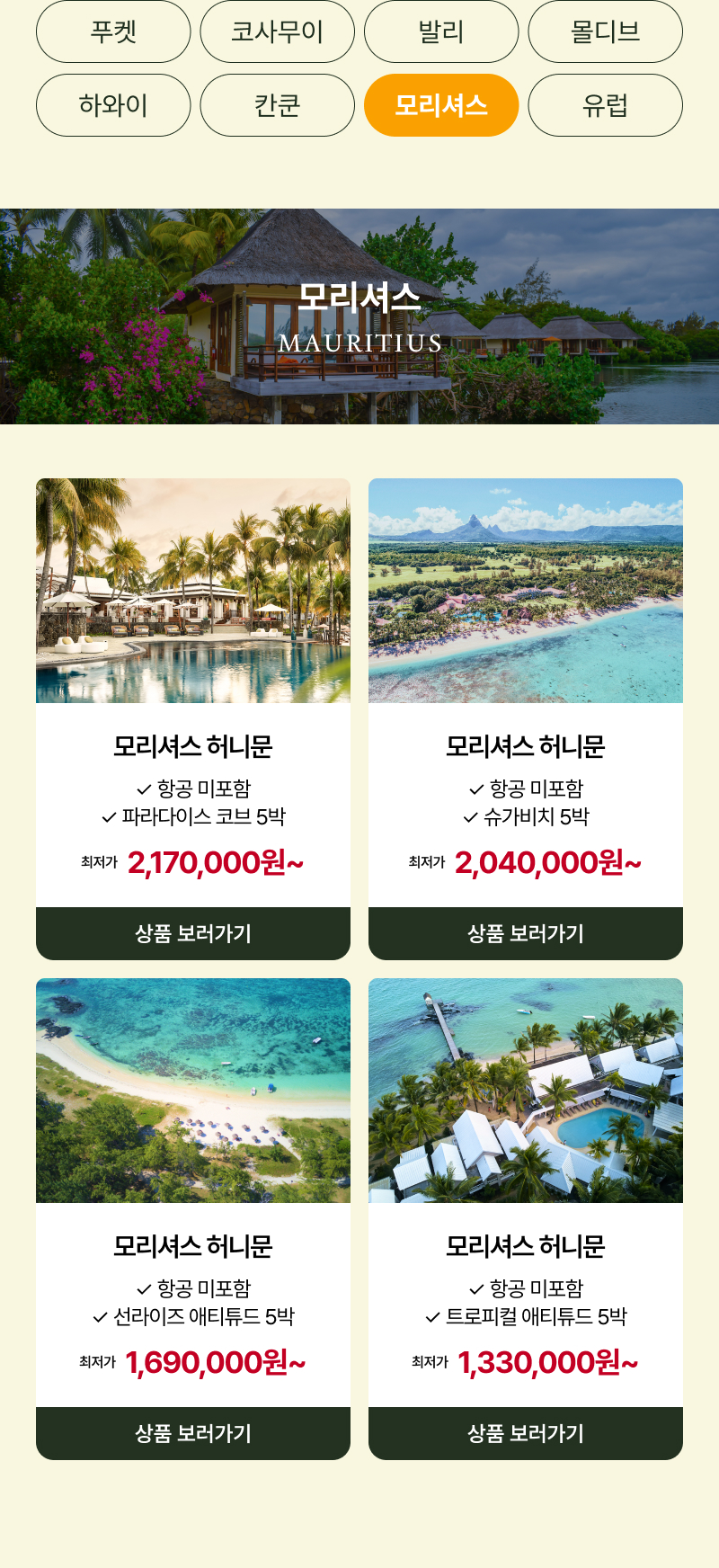The width and height of the screenshot is (719, 1568).
Task: Open the 트로피컬 애티튜드 resort photo
Action: coord(526,1091)
